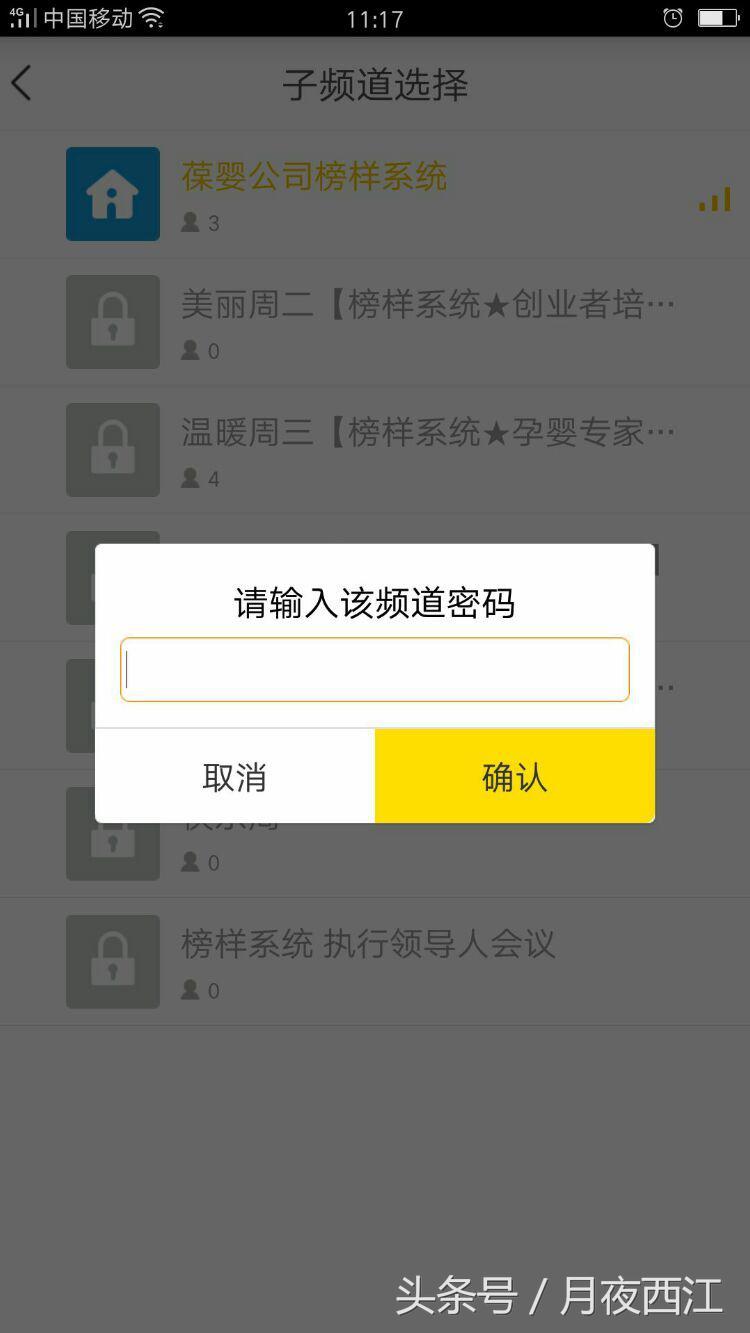This screenshot has height=1333, width=750.
Task: Tap the 子频道选择 title text
Action: tap(375, 86)
